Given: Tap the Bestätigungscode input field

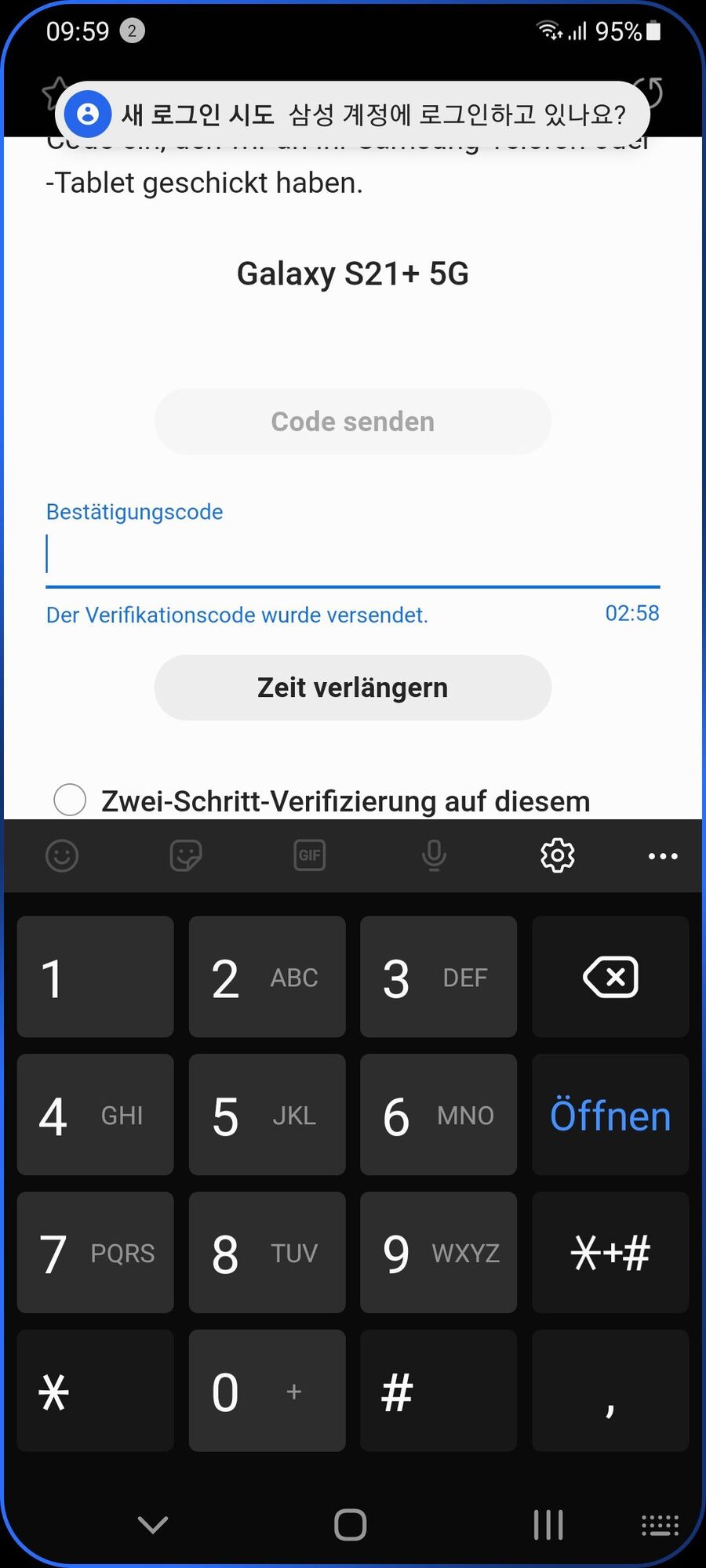Looking at the screenshot, I should (353, 555).
